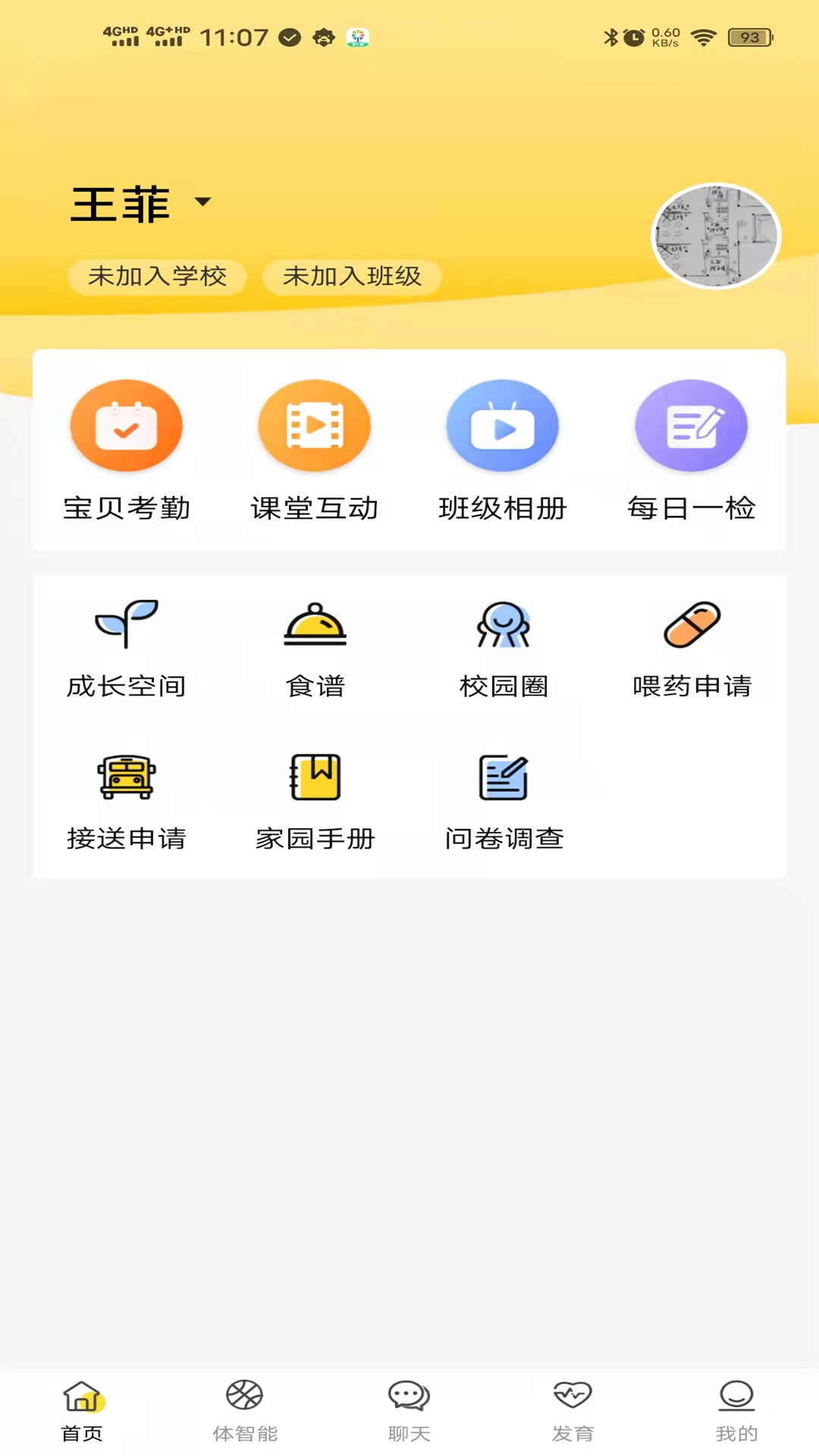Open 家园手册 handbook
Screen dimensions: 819x1456
click(315, 802)
